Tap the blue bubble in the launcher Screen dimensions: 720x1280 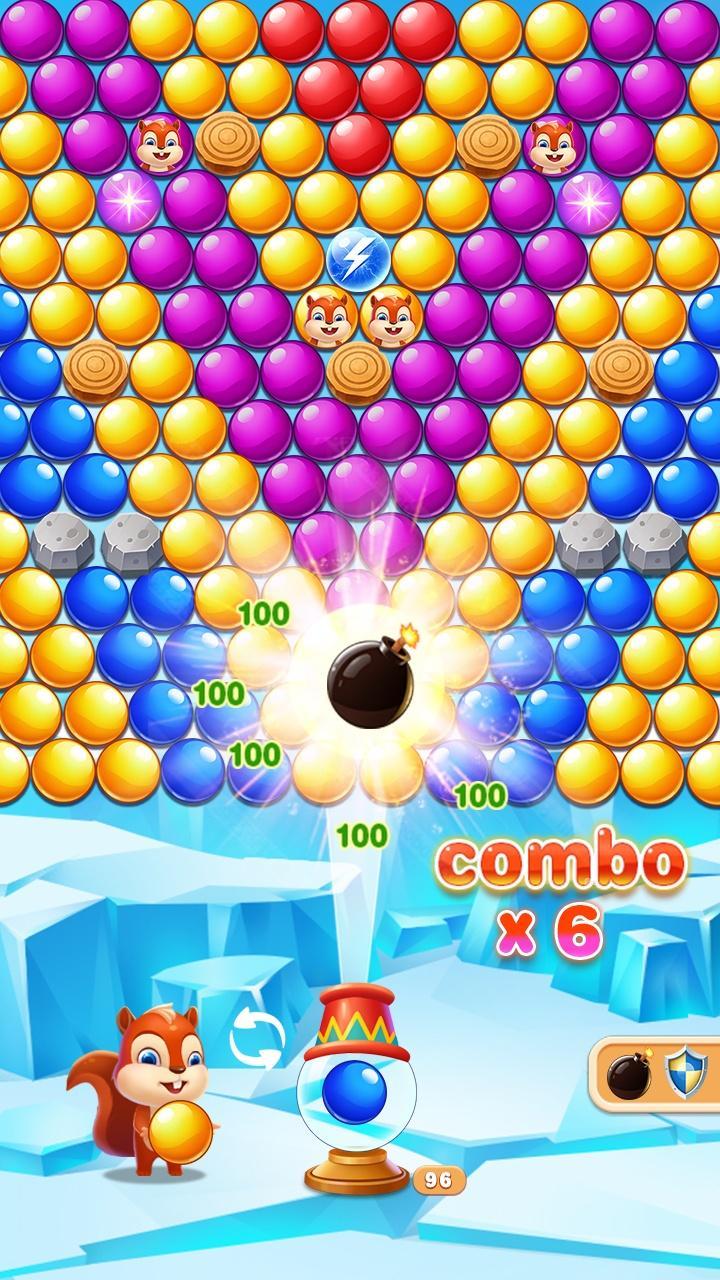354,1091
